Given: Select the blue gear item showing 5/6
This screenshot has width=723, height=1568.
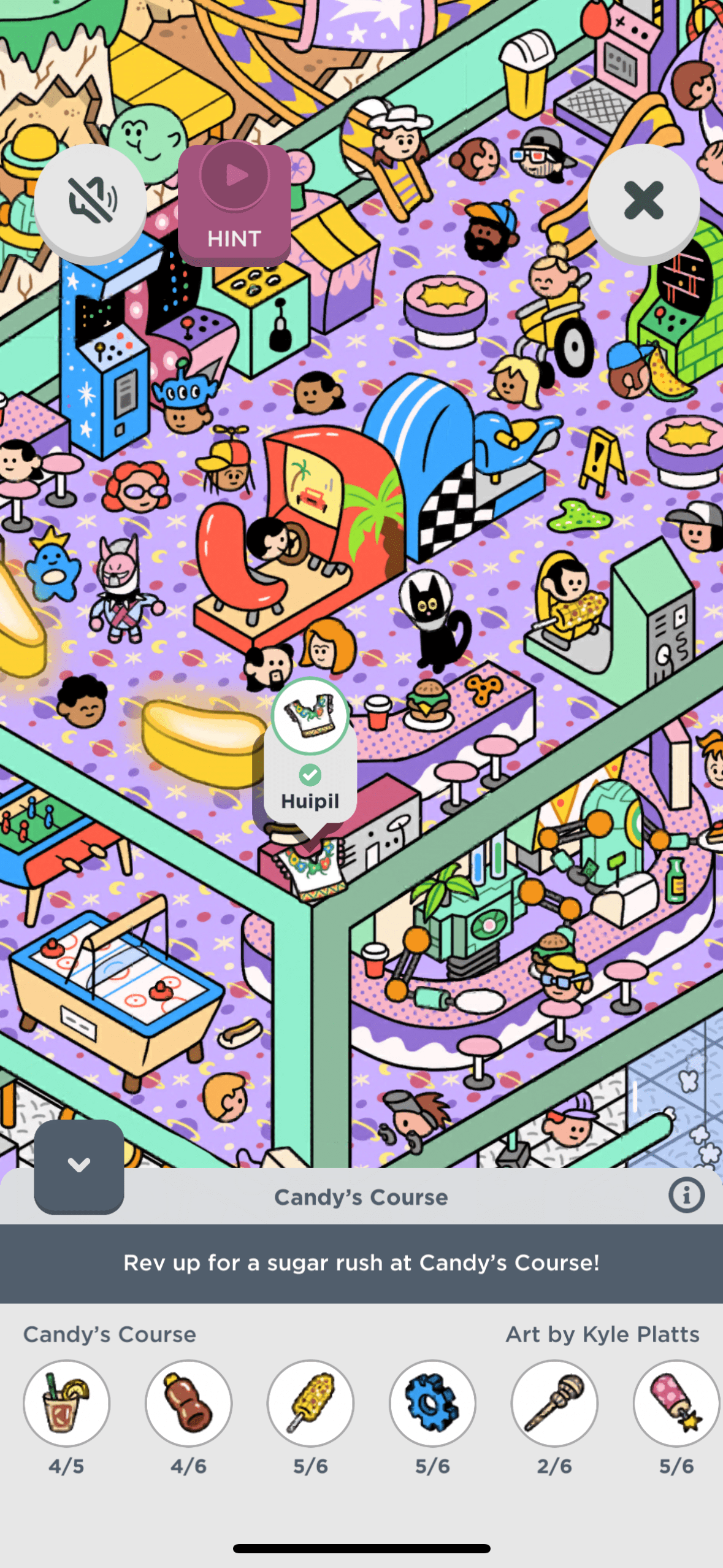Looking at the screenshot, I should [x=432, y=1404].
